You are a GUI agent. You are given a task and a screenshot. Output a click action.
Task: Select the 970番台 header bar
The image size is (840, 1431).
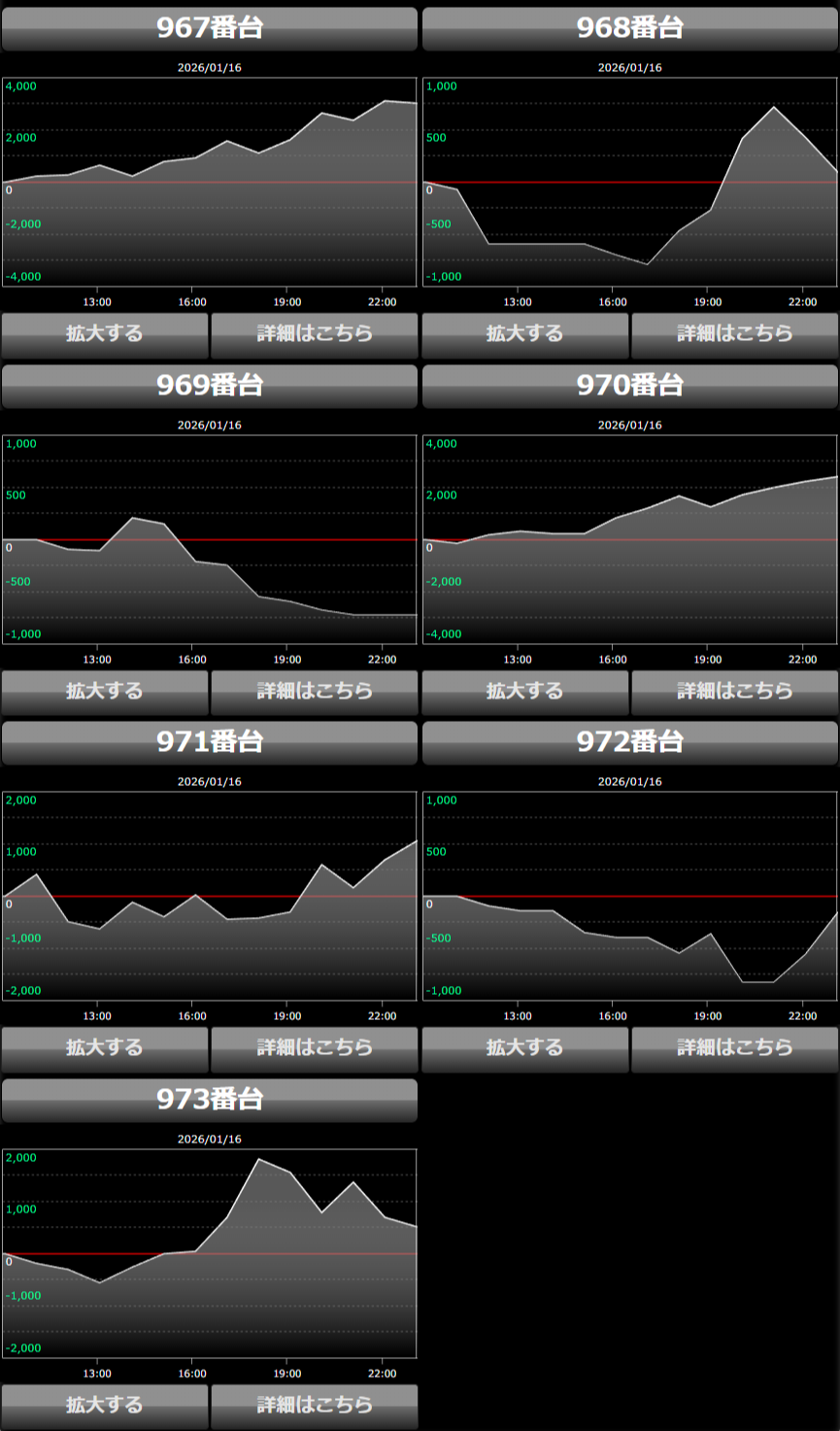(629, 386)
